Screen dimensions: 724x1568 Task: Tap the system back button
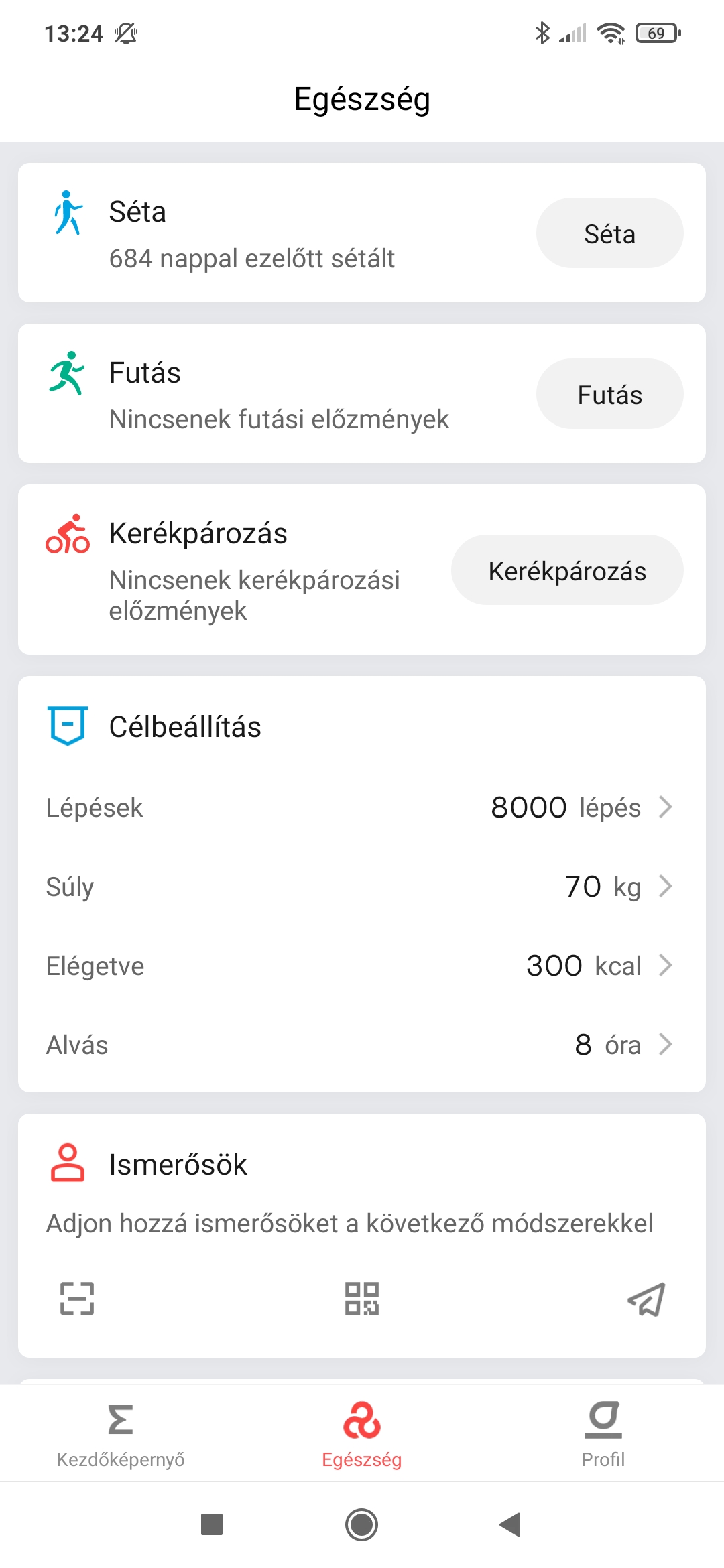511,1524
